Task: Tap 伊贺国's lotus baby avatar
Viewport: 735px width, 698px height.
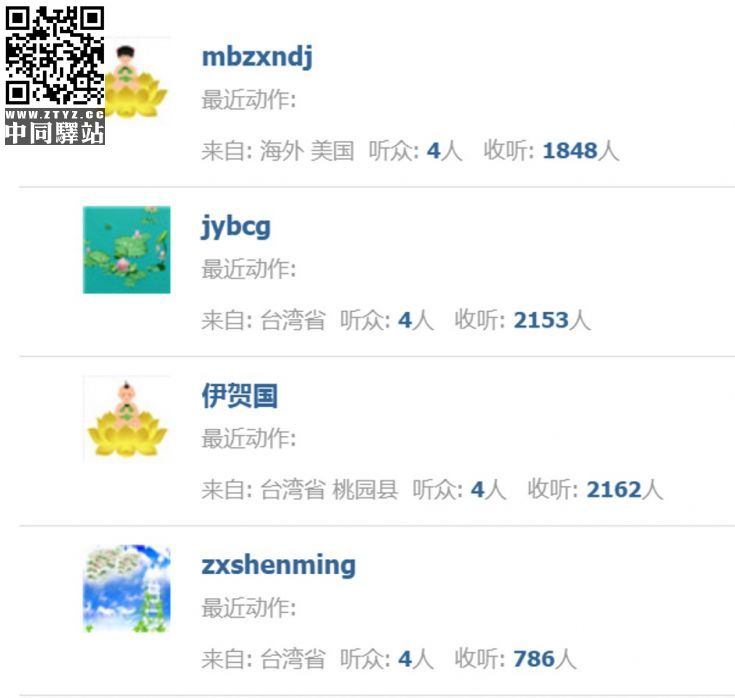Action: (126, 419)
